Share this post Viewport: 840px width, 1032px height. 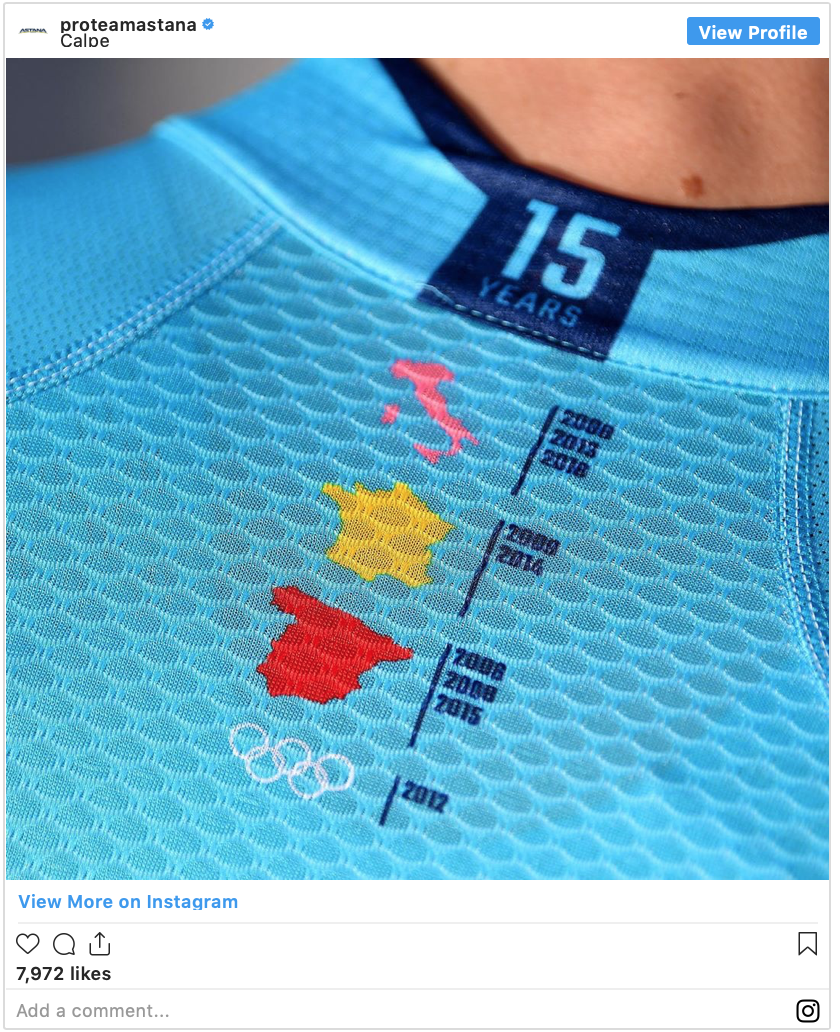coord(100,943)
